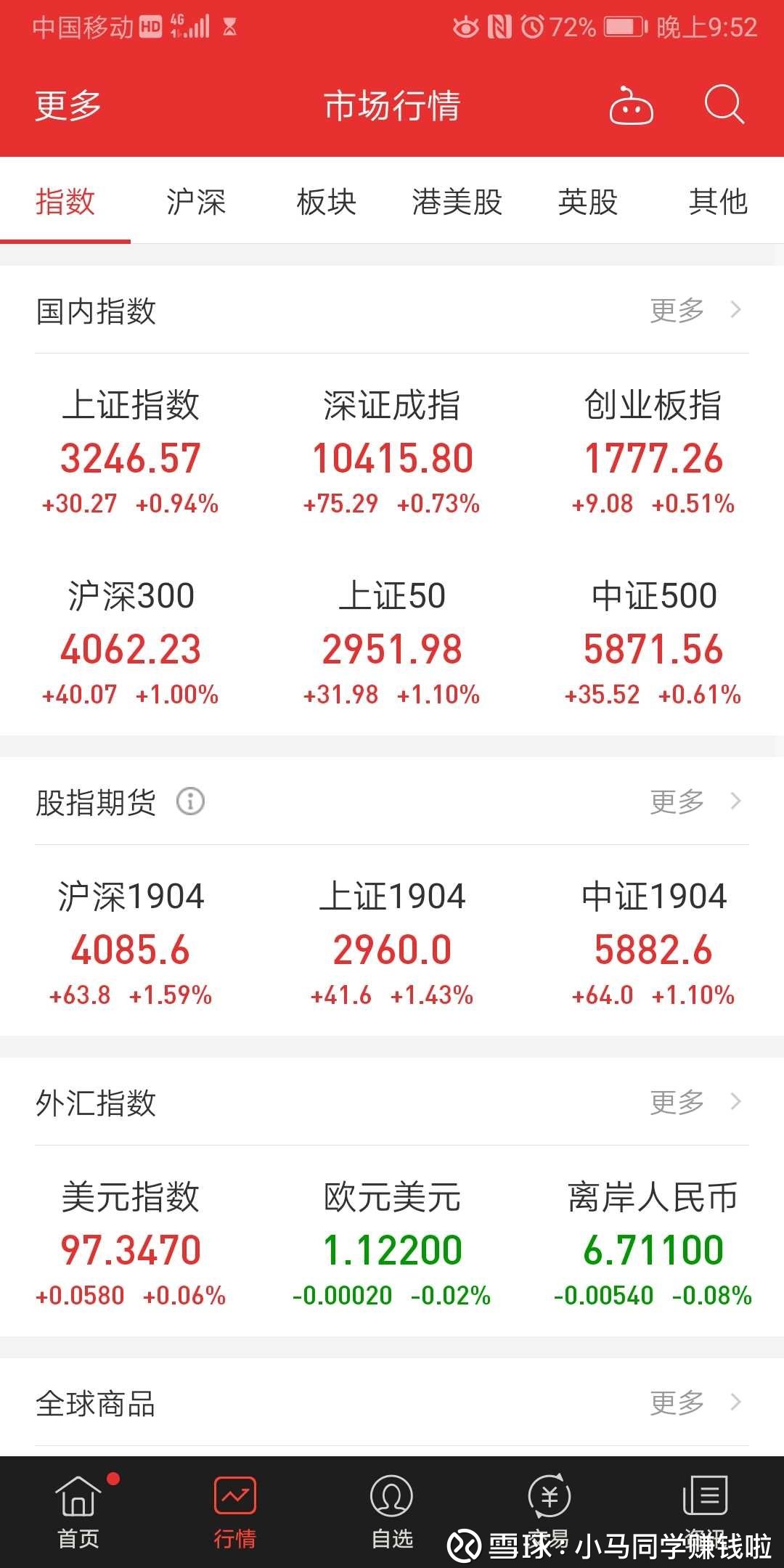This screenshot has height=1568, width=784.
Task: Show the 股指期货 info icon
Action: 190,801
